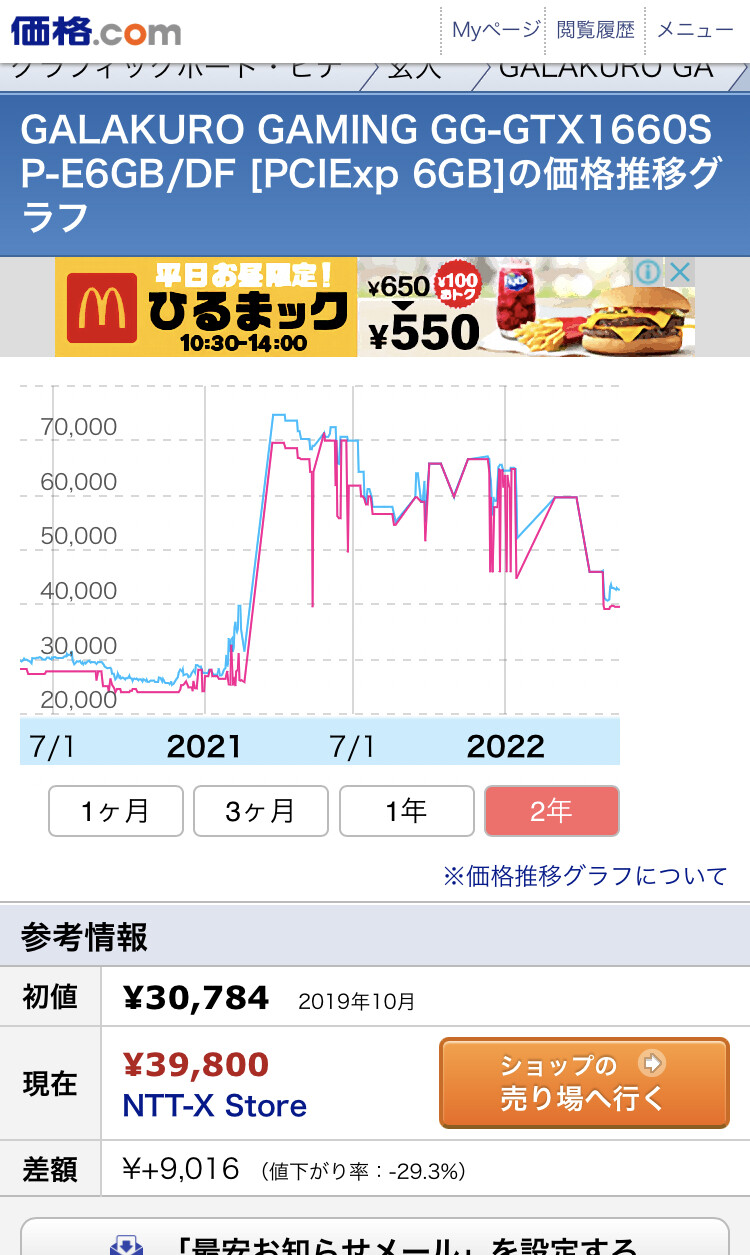The width and height of the screenshot is (750, 1255).
Task: Switch graph to 3ヶ月
Action: click(x=261, y=811)
